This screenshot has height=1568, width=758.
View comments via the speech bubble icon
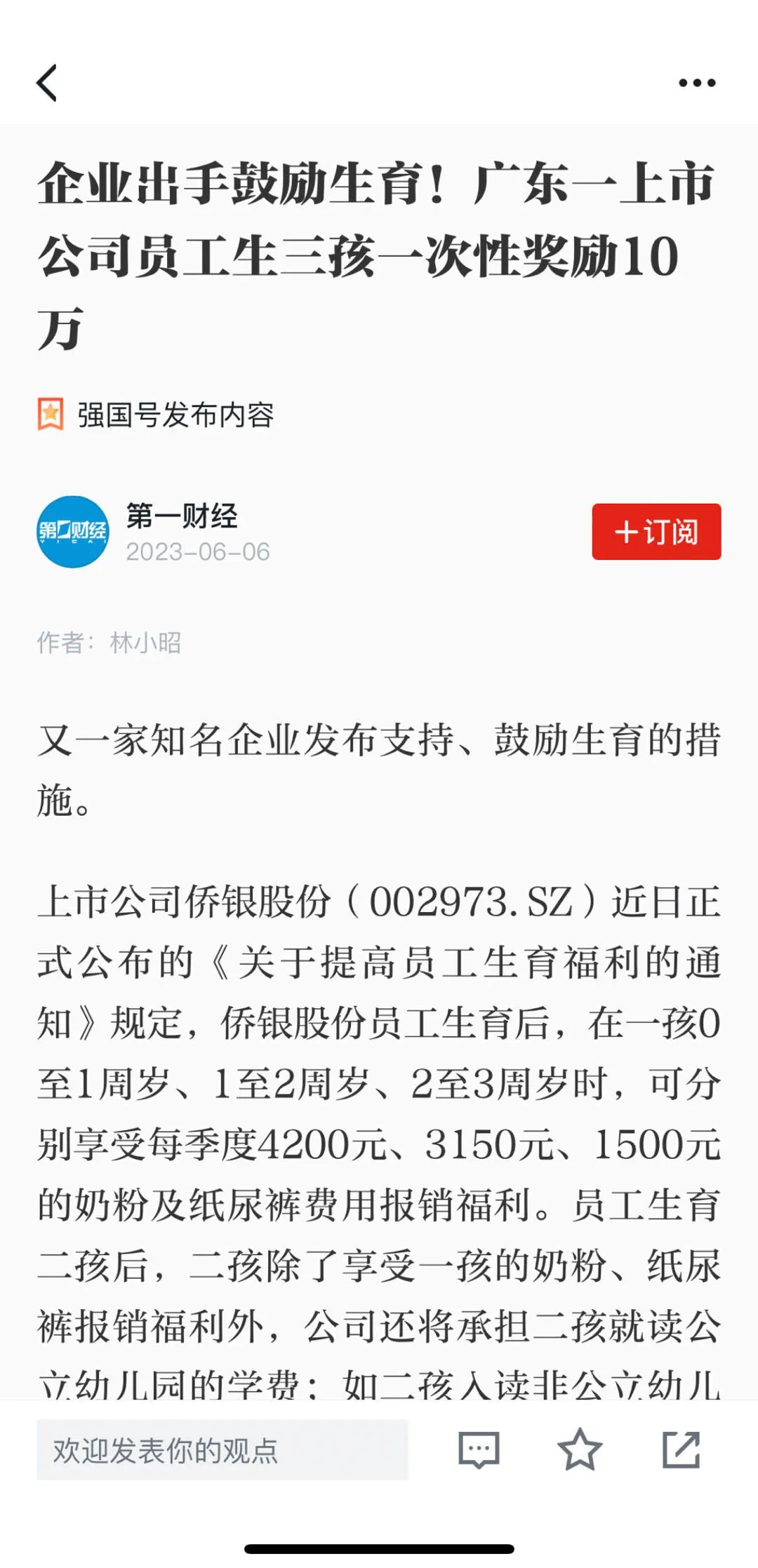coord(479,1449)
